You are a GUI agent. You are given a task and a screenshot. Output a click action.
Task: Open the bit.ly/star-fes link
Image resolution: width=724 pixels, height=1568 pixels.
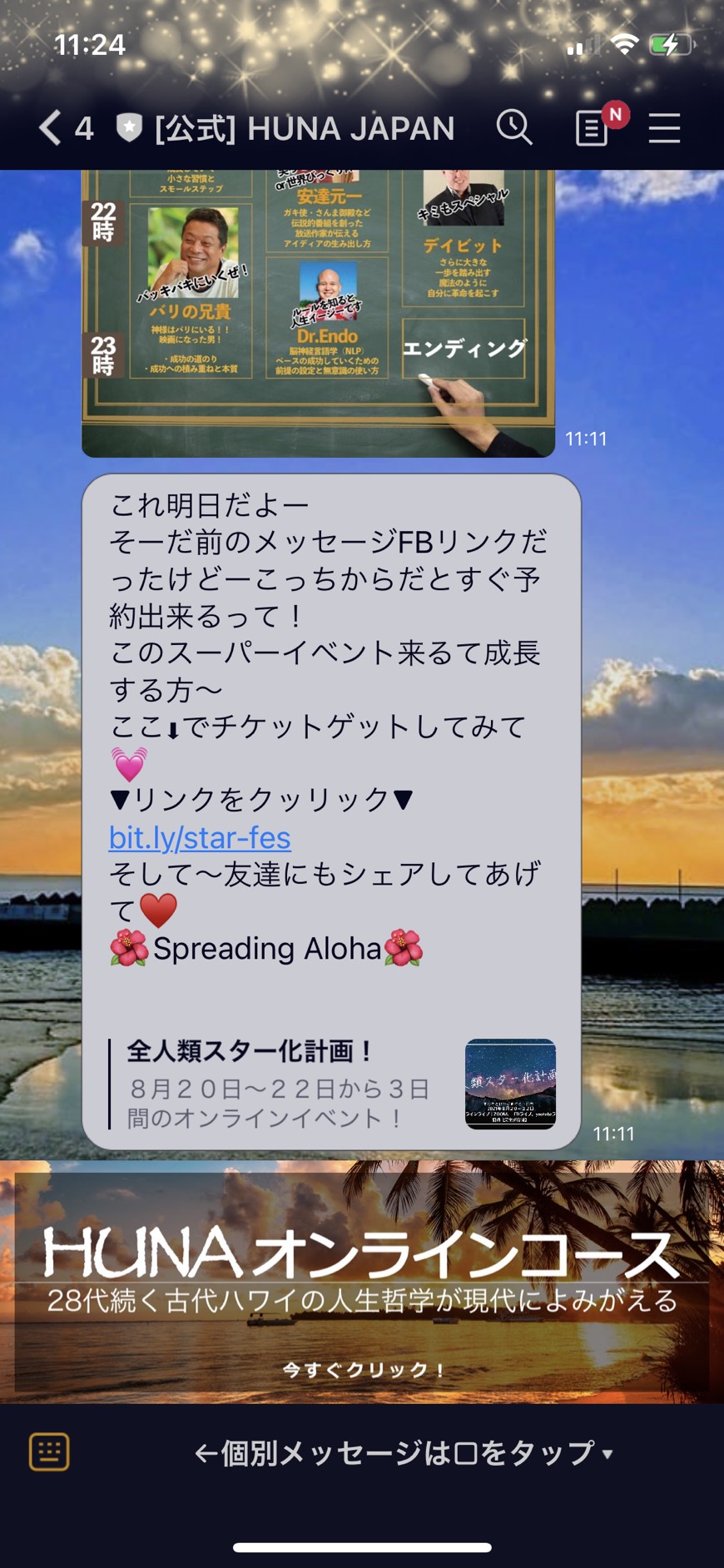pos(200,837)
